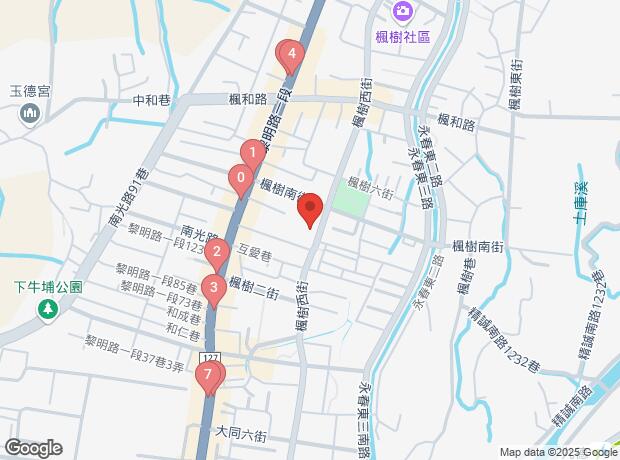This screenshot has width=620, height=460.
Task: Tap map marker number 4
Action: pyautogui.click(x=290, y=55)
